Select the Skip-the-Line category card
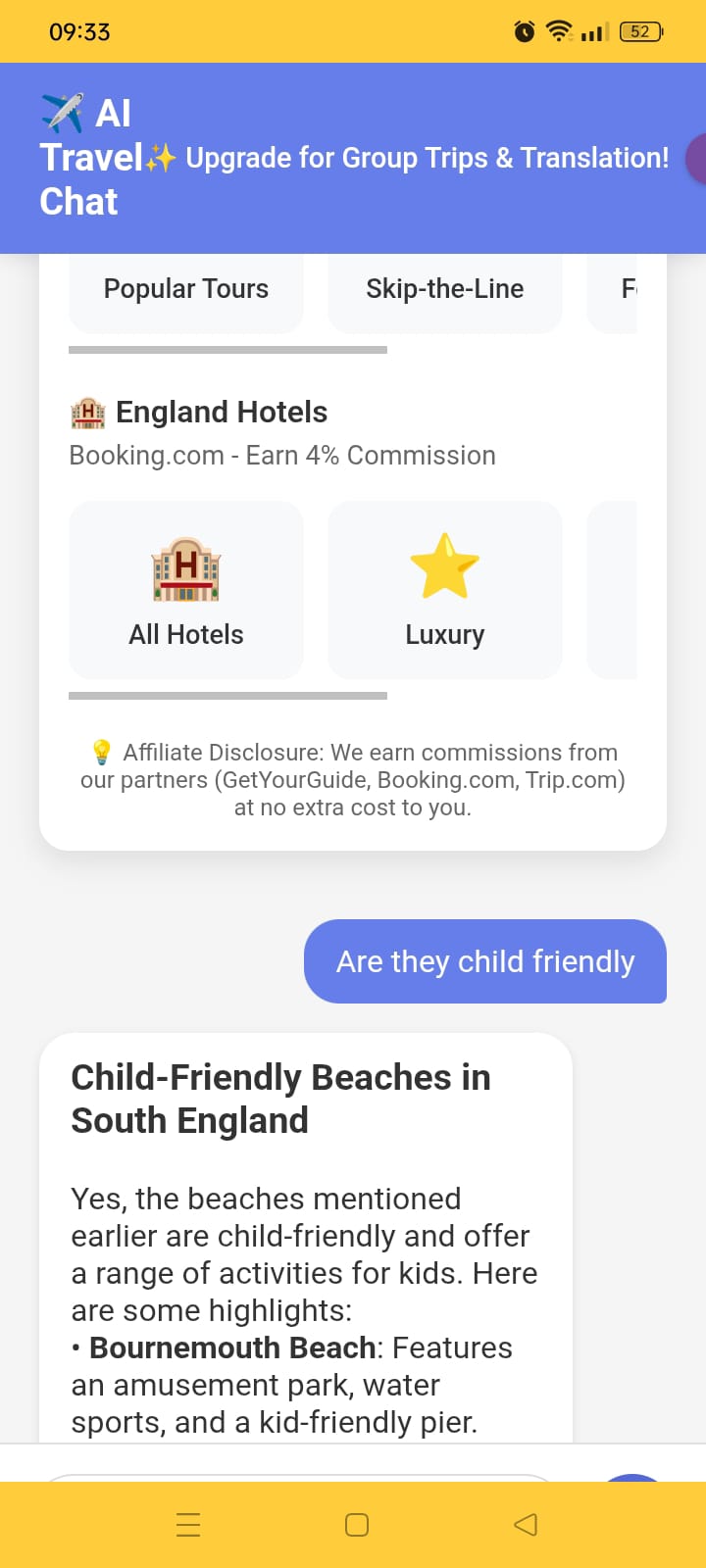 444,288
